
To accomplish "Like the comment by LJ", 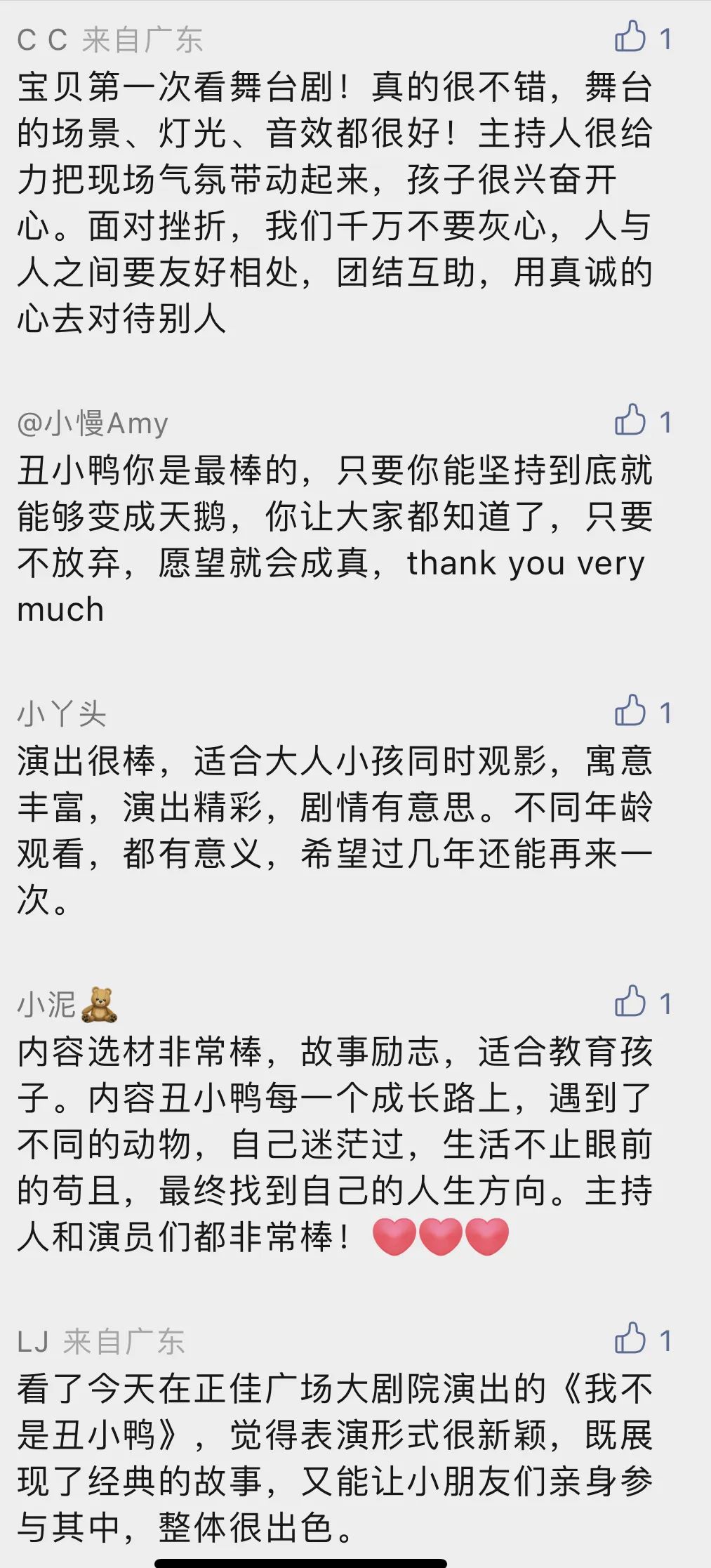I will point(630,1338).
